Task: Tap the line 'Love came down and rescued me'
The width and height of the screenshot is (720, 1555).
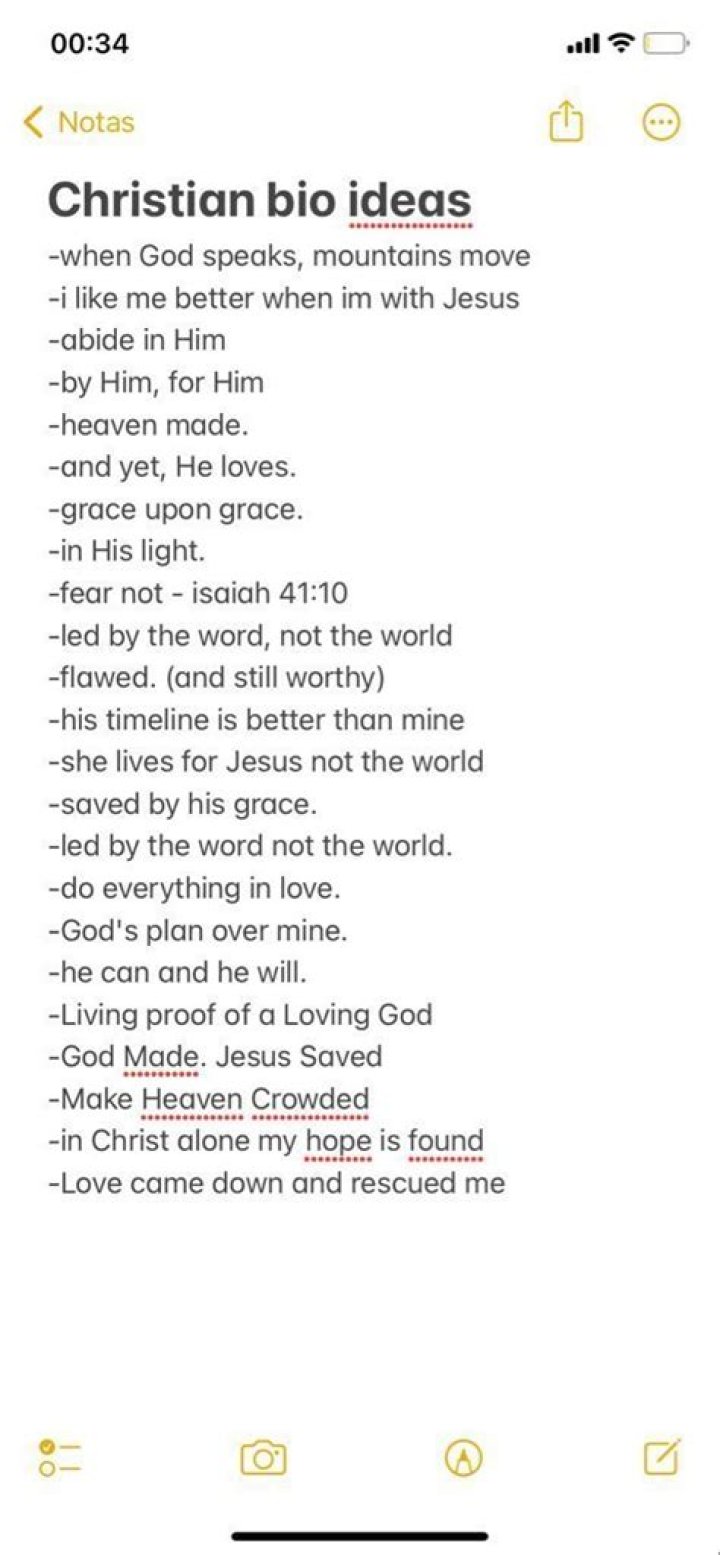Action: point(277,1182)
